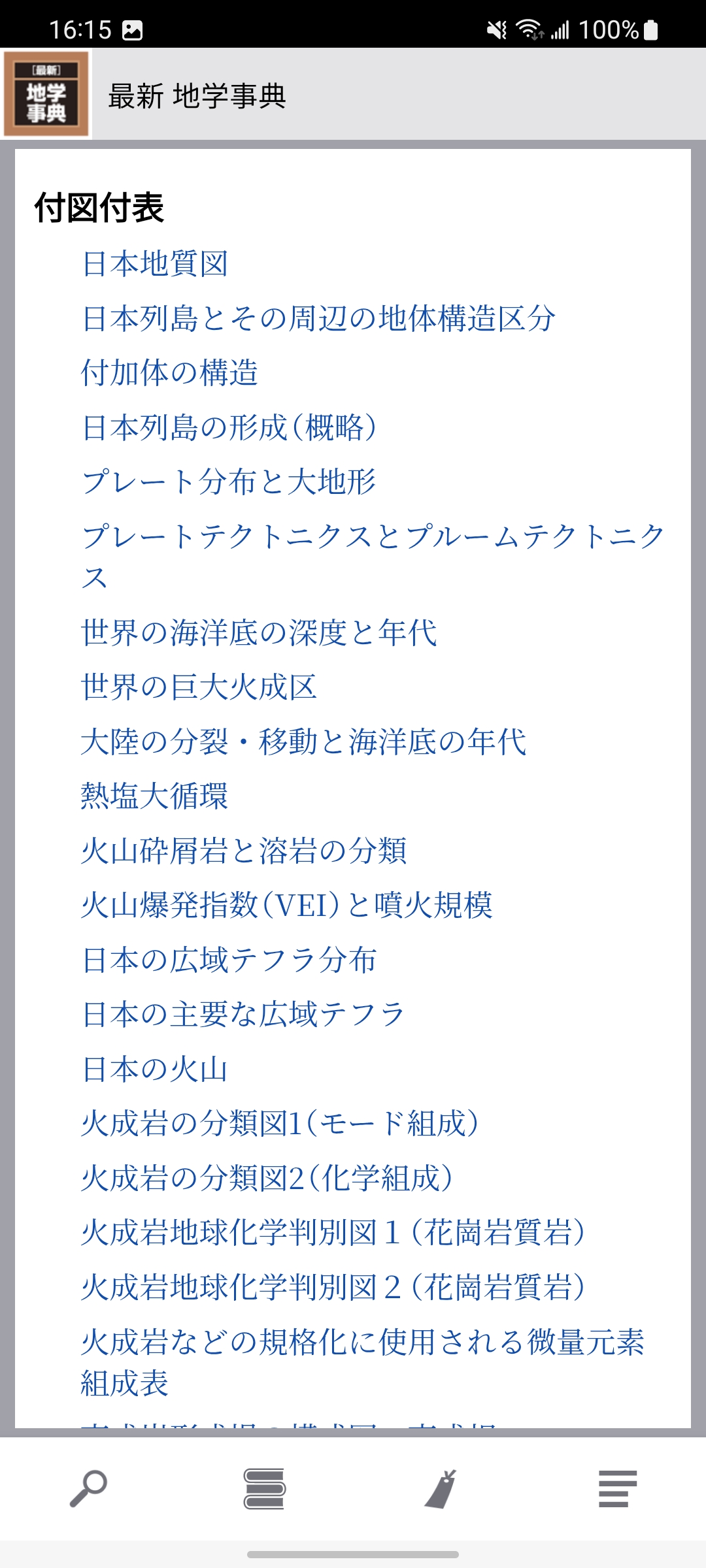
Task: Open 日本地質図 link
Action: [x=155, y=264]
